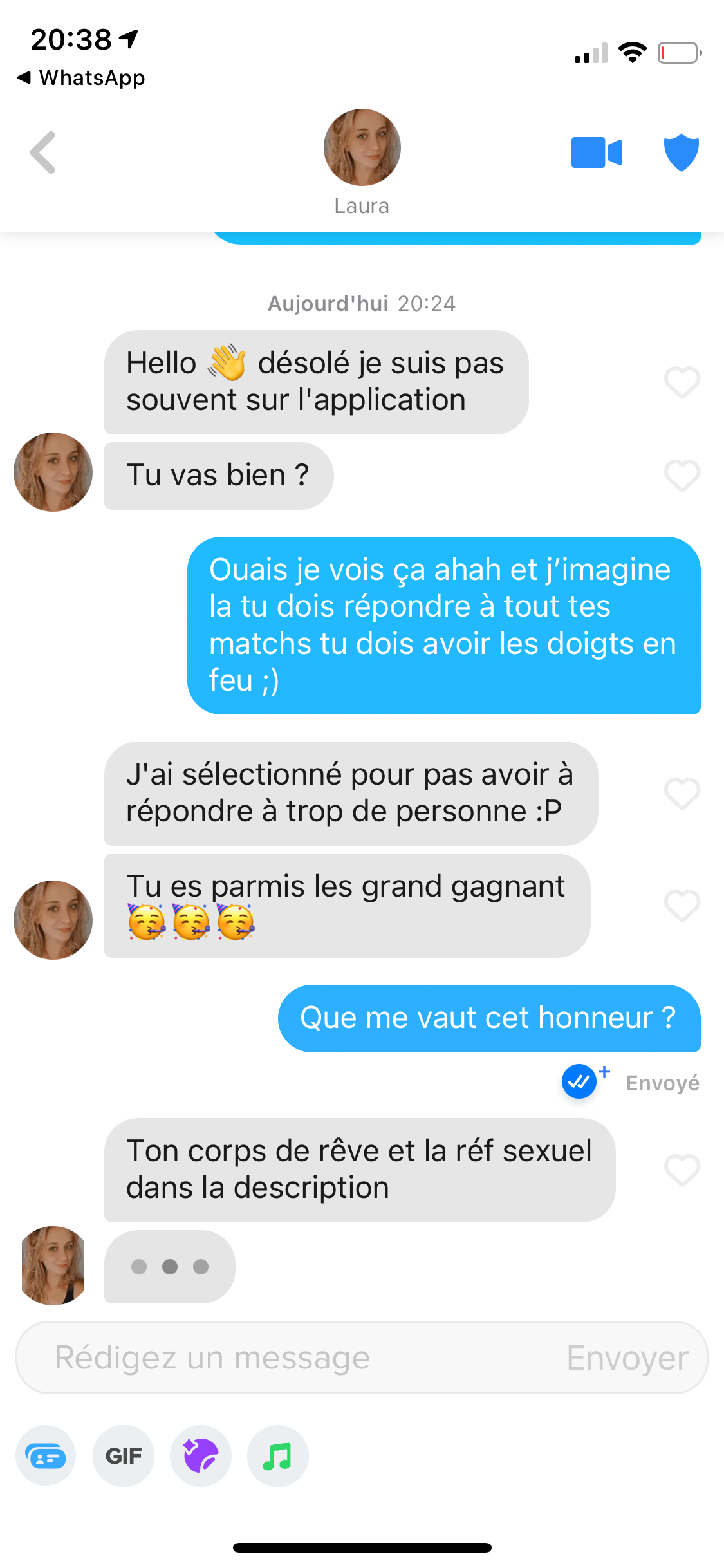Open the GIF picker
The image size is (724, 1568).
click(124, 1455)
